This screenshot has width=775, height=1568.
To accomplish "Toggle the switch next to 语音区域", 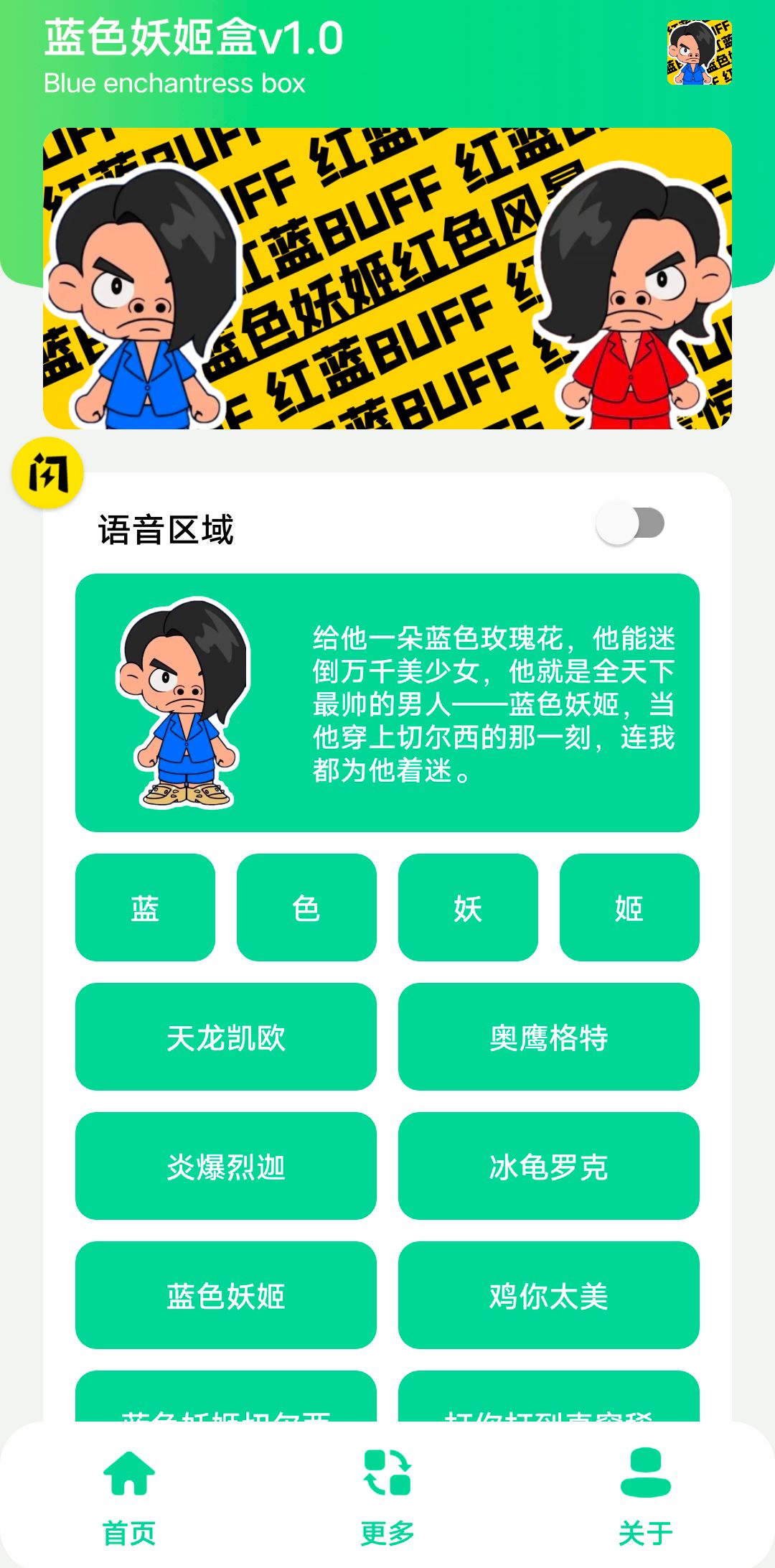I will pos(634,525).
